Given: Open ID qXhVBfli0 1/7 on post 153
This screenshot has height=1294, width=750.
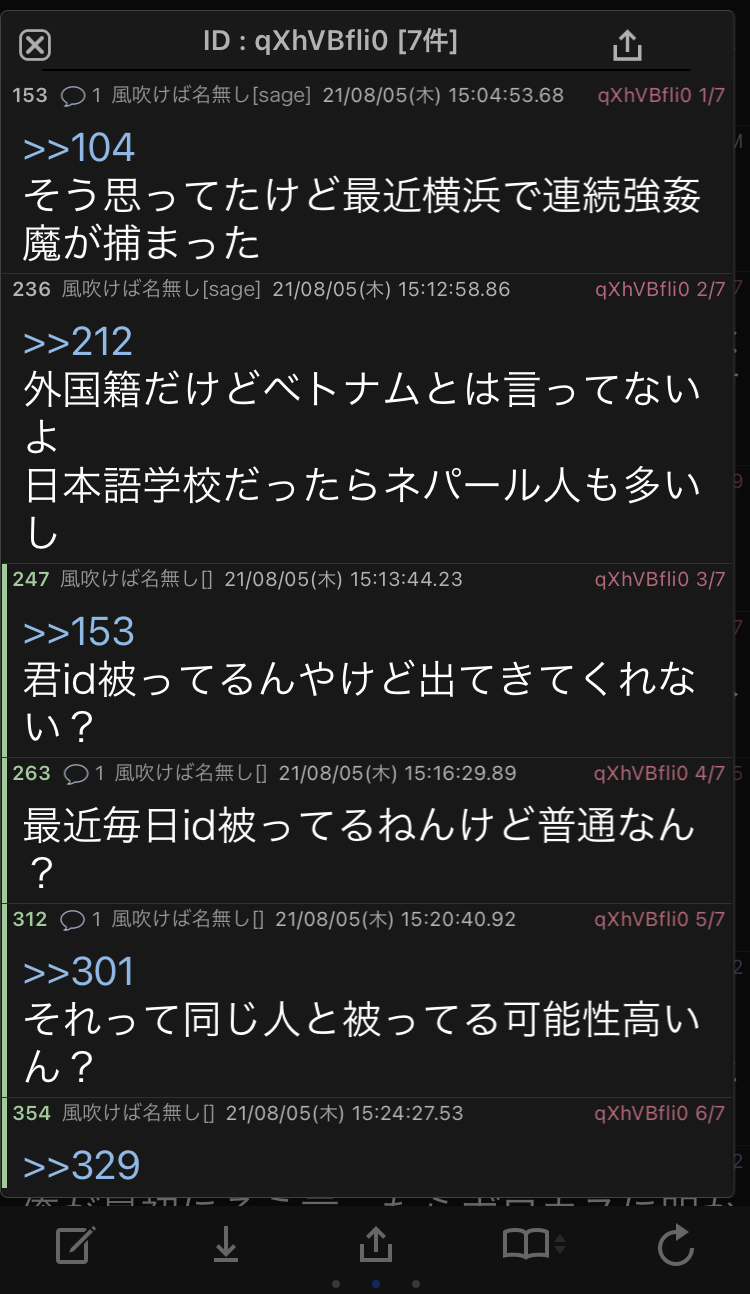Looking at the screenshot, I should pyautogui.click(x=661, y=96).
